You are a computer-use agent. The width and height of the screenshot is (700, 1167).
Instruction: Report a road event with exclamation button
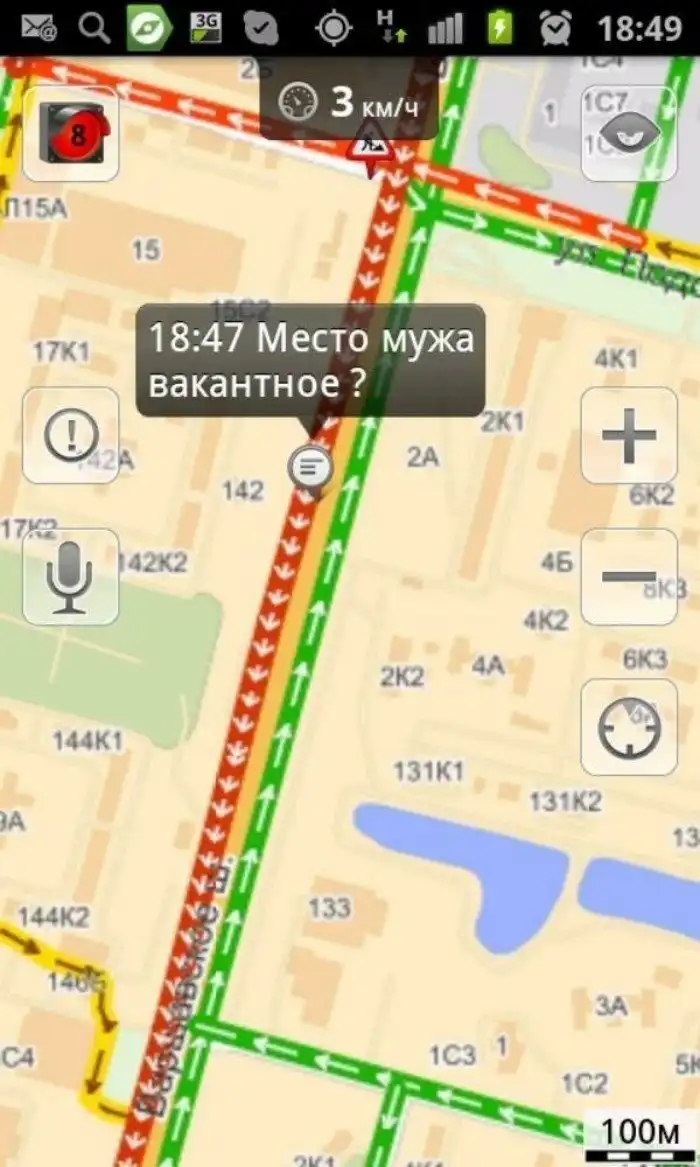pos(71,435)
